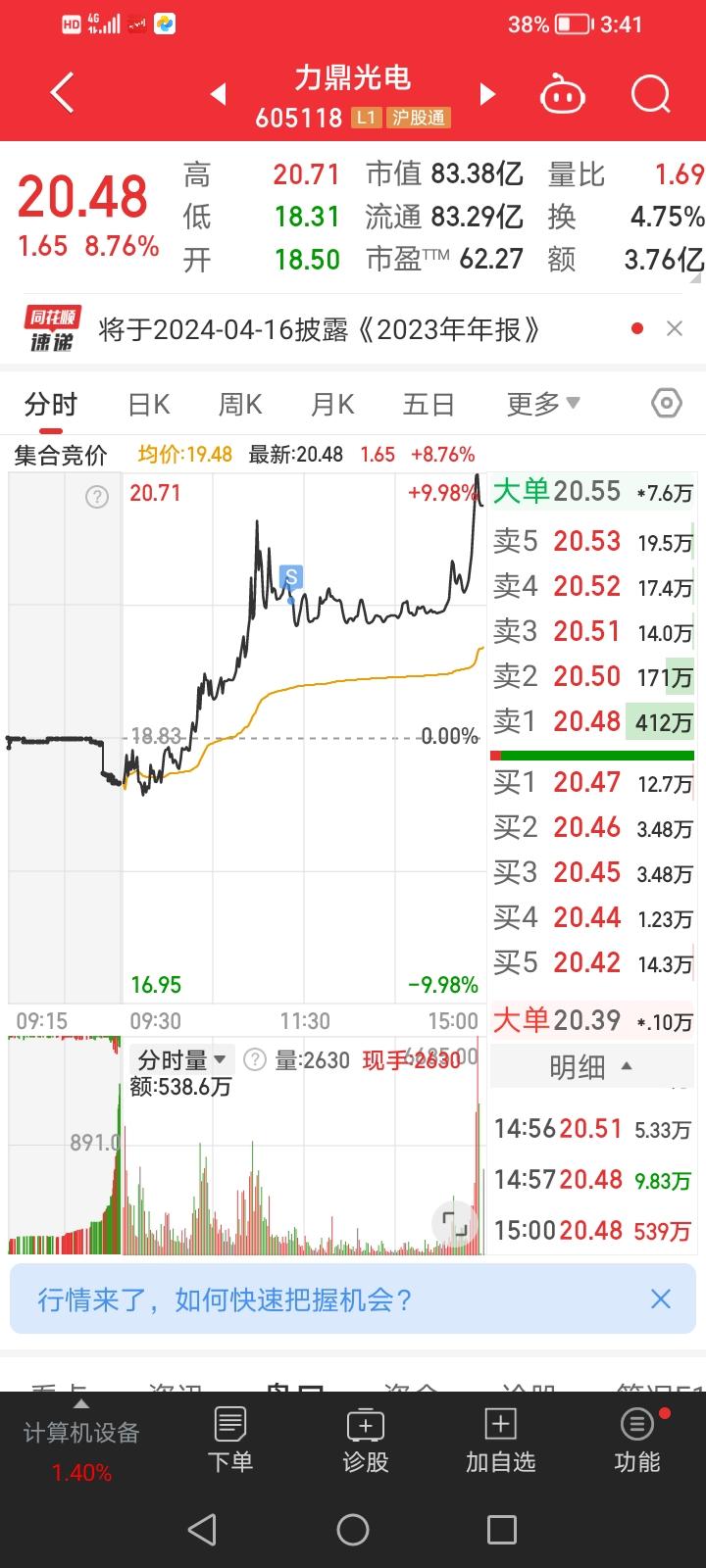Switch to the previous stock
This screenshot has width=706, height=1568.
pos(219,94)
